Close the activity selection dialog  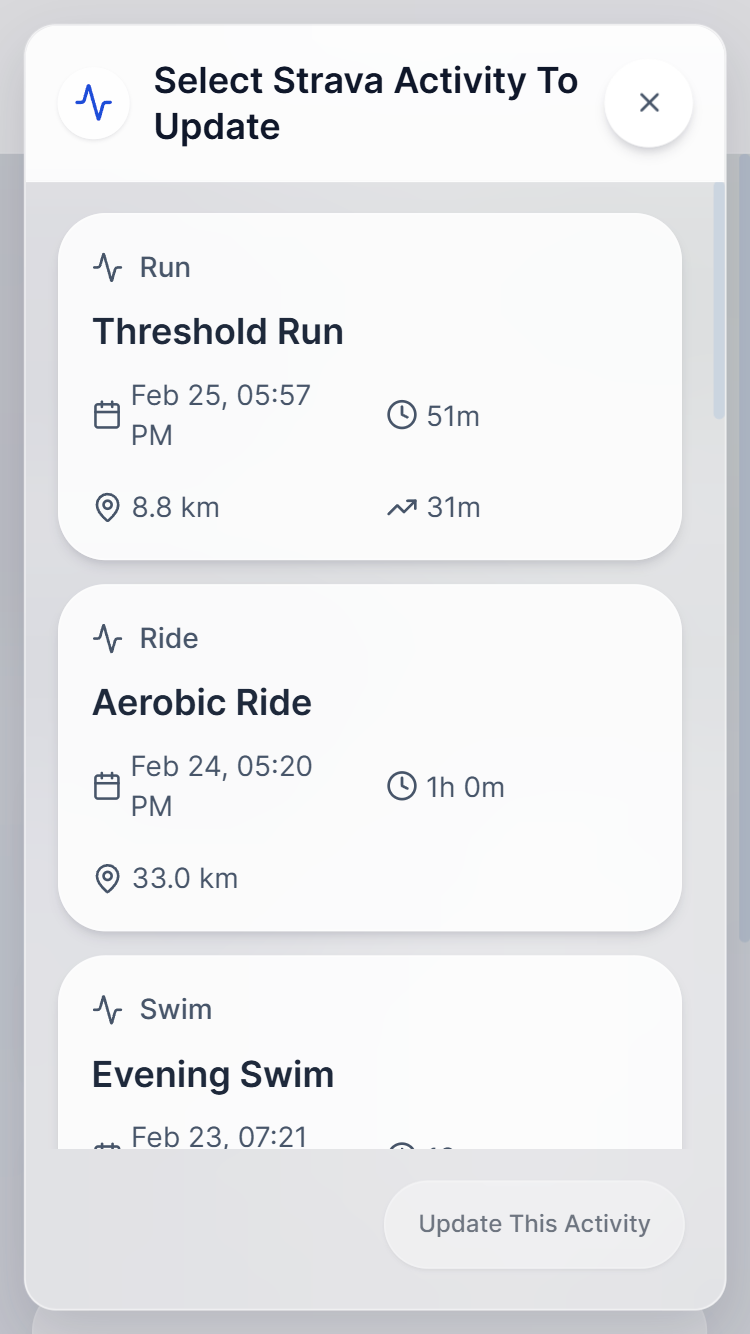coord(648,102)
